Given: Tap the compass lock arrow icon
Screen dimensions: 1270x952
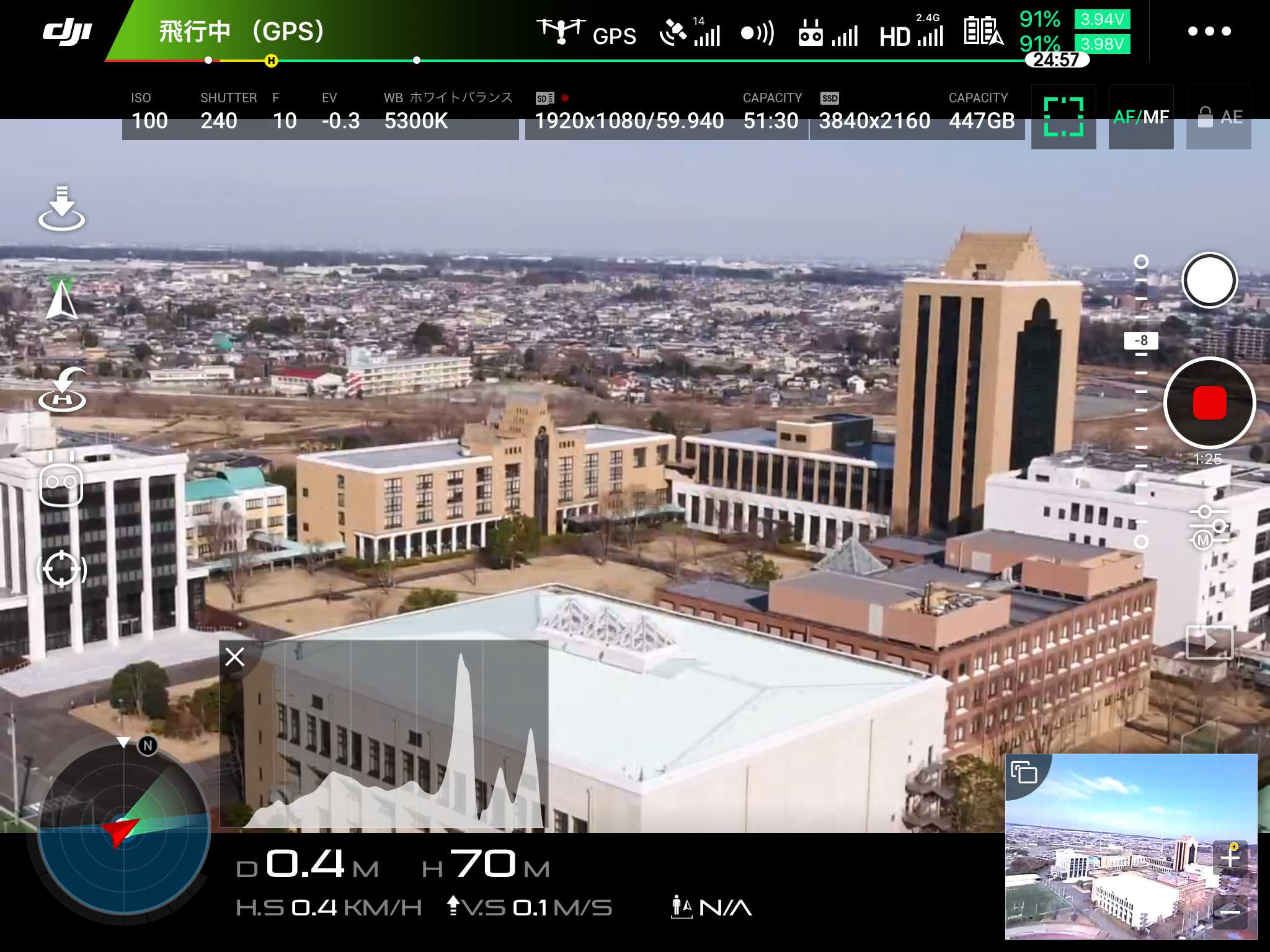Looking at the screenshot, I should [x=61, y=299].
